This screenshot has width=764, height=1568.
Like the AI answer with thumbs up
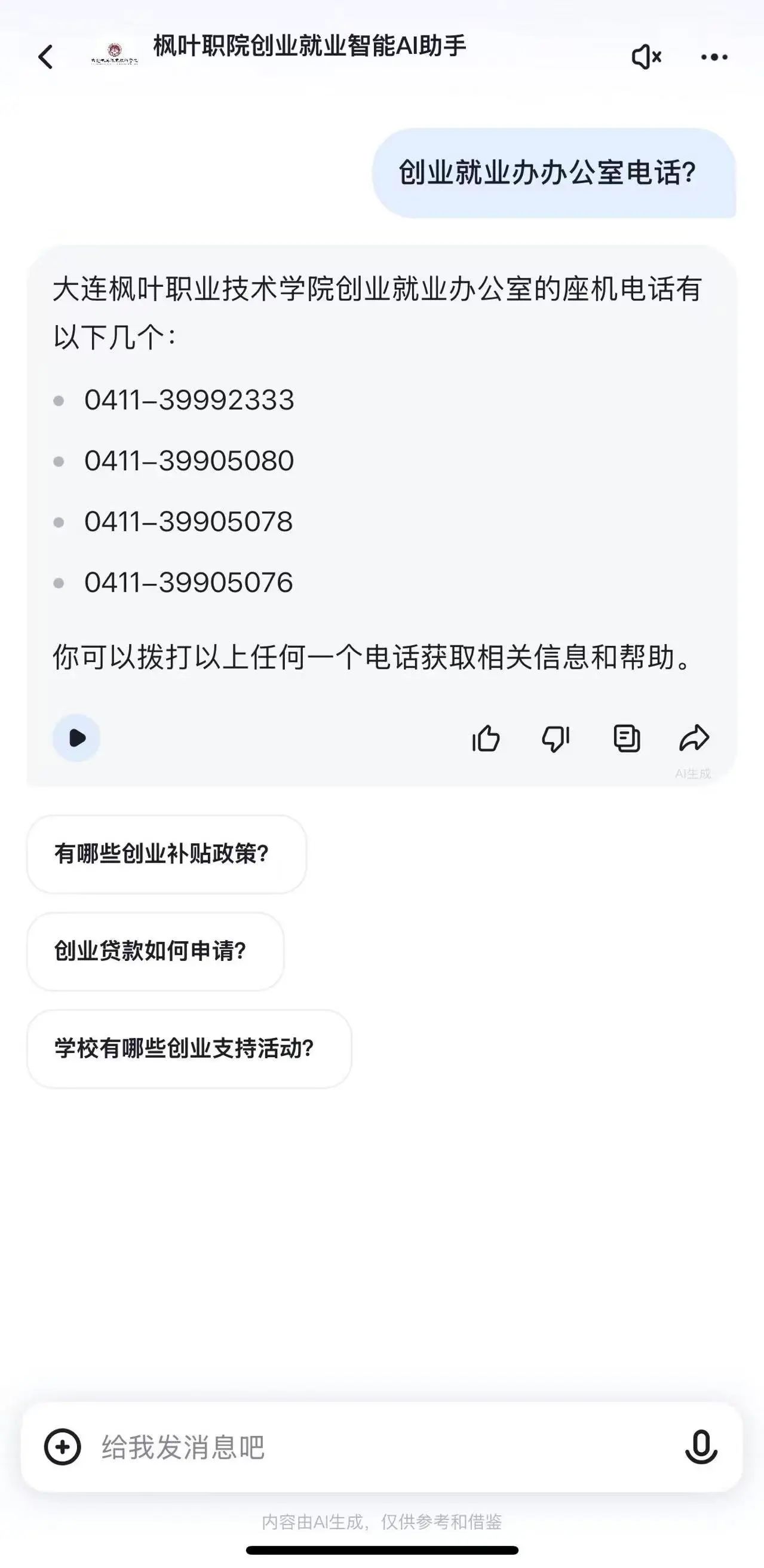486,739
